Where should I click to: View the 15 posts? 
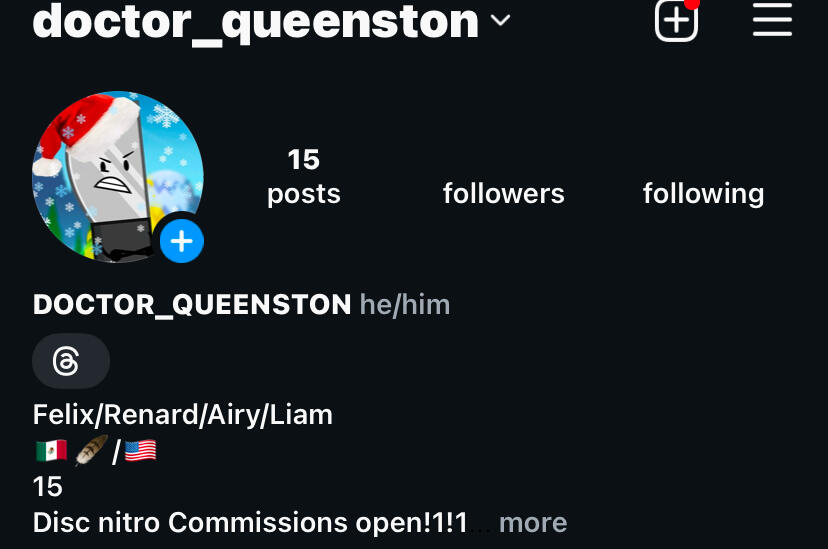click(x=303, y=176)
